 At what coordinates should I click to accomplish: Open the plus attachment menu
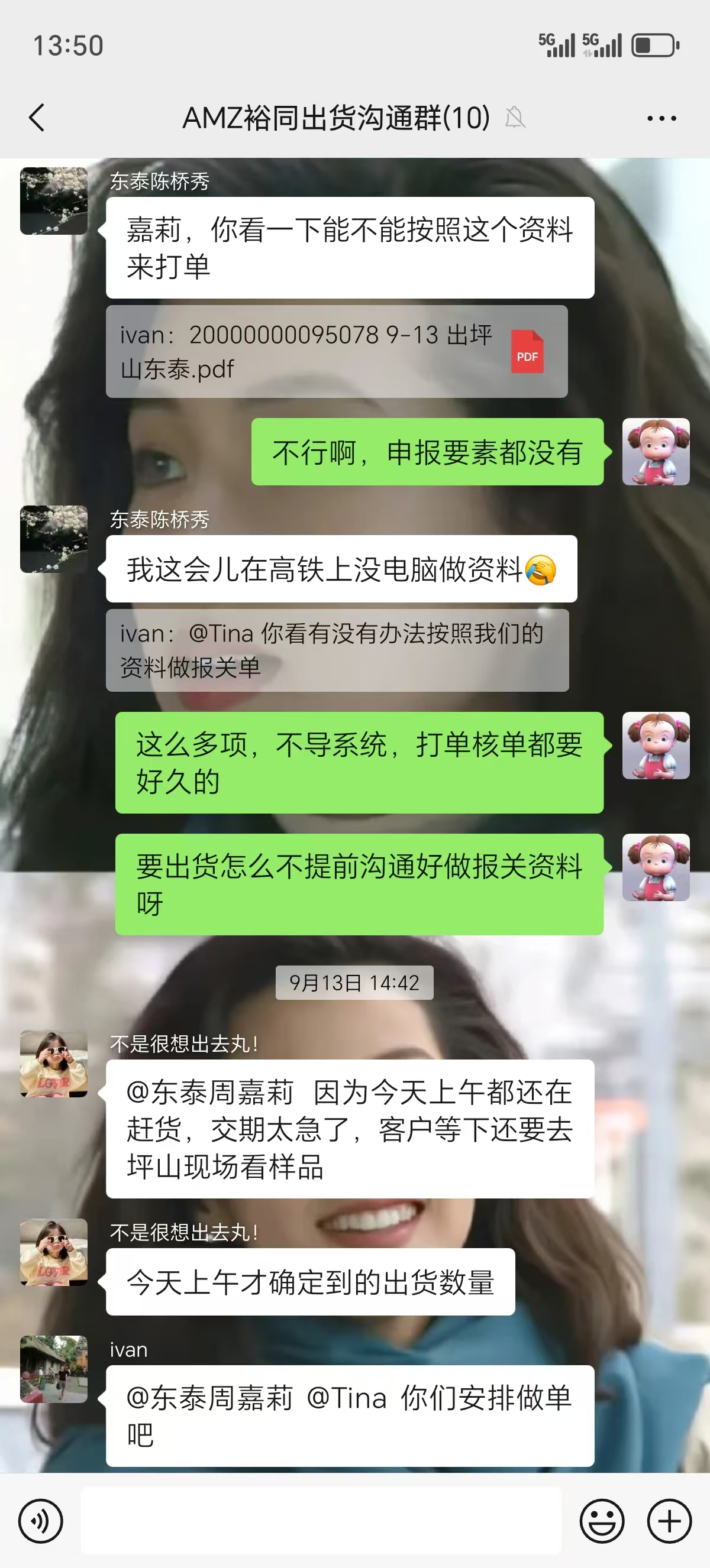click(669, 1521)
